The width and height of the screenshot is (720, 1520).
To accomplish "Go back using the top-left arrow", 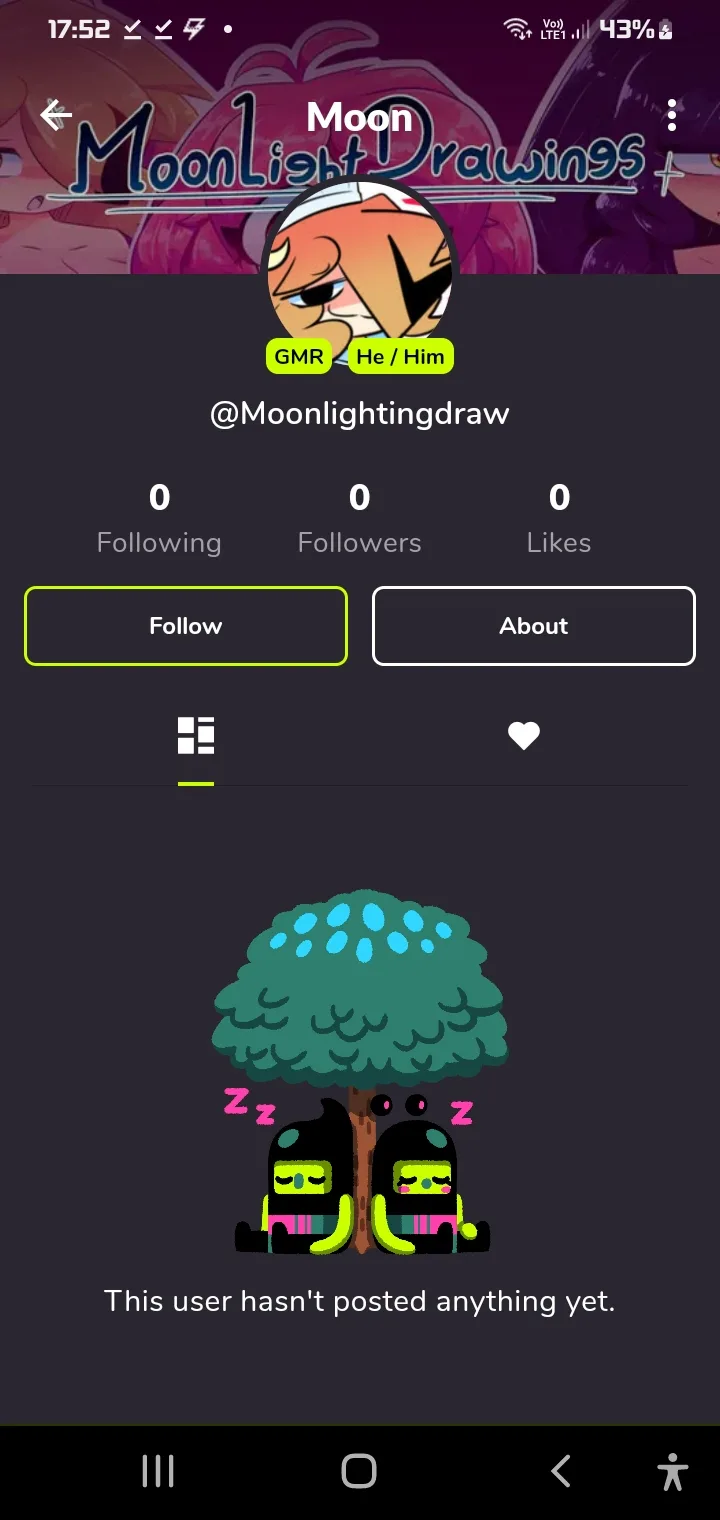I will (56, 116).
